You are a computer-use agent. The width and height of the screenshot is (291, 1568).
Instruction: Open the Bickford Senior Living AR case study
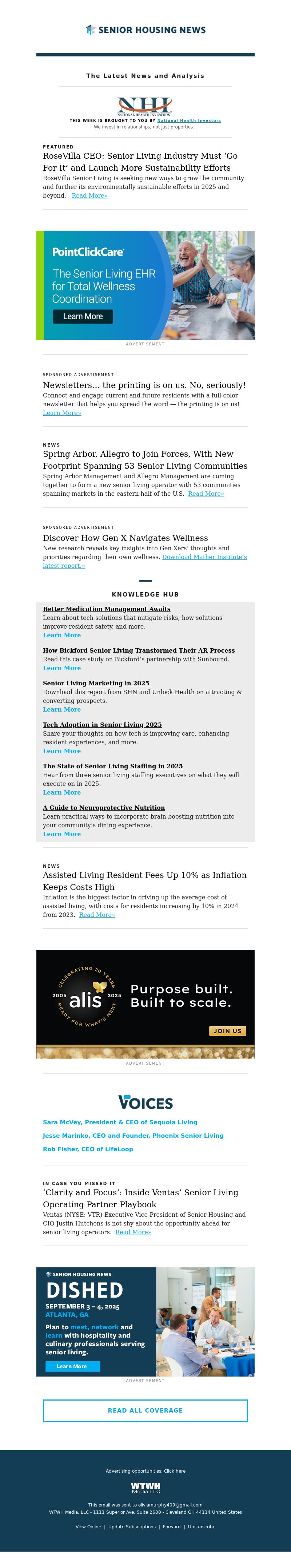(138, 650)
